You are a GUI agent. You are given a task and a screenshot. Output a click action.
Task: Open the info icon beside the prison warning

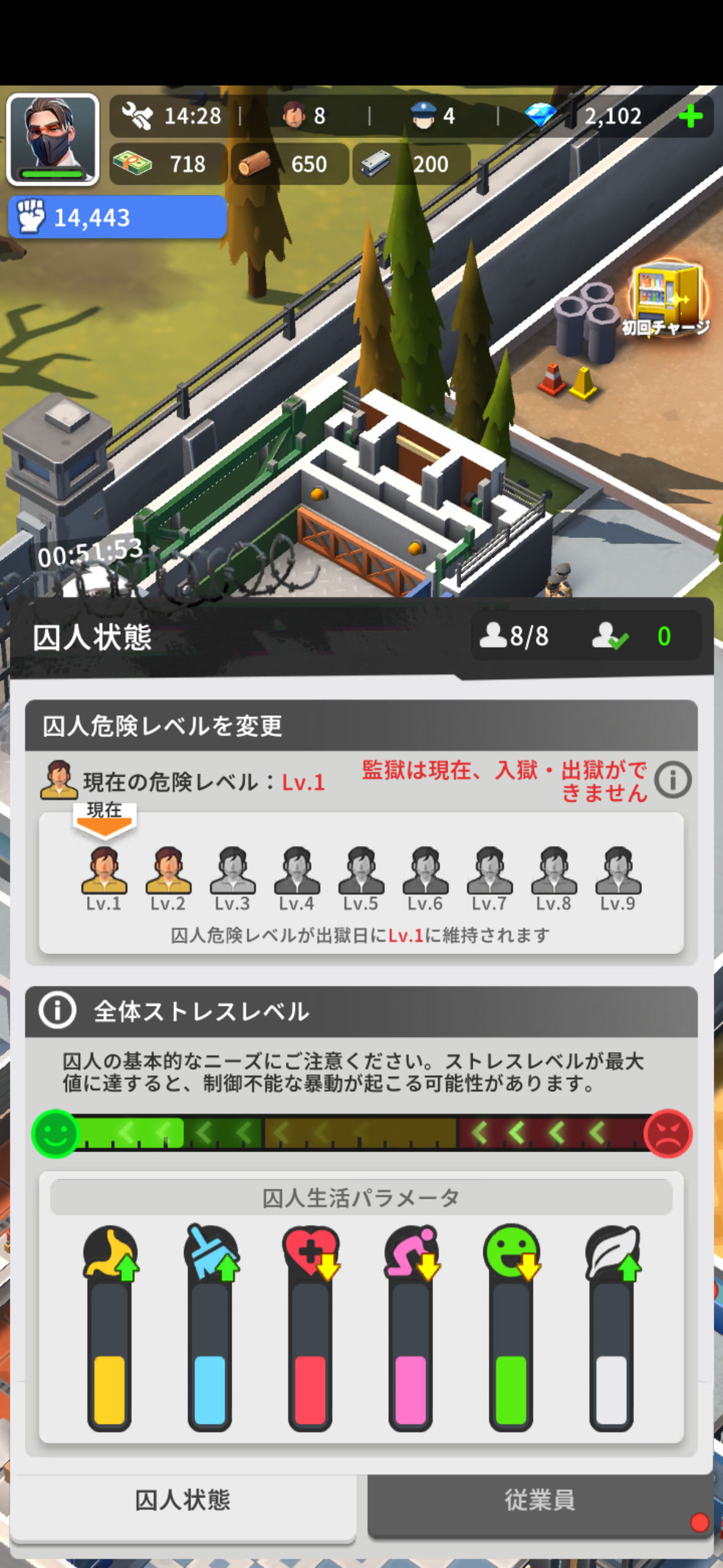pyautogui.click(x=673, y=780)
